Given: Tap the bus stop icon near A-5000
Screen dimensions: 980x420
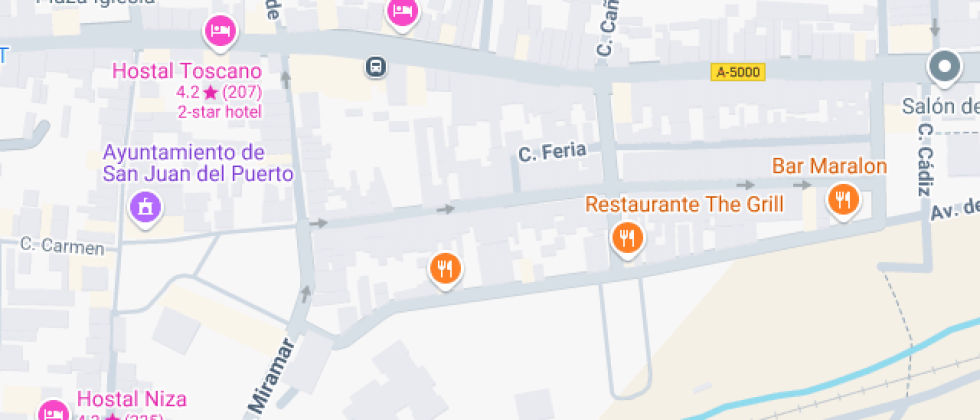Looking at the screenshot, I should click(x=377, y=67).
